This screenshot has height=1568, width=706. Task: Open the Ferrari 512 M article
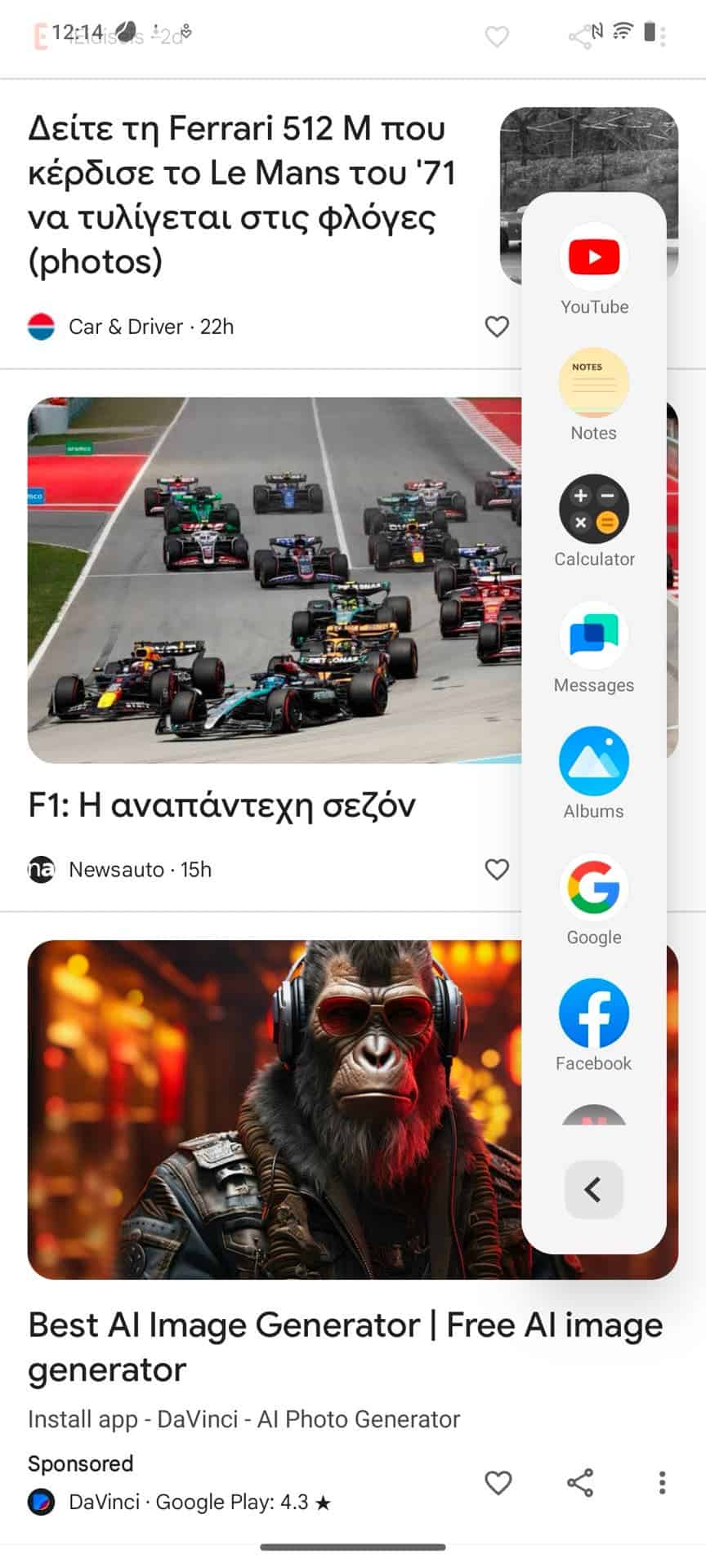[242, 194]
